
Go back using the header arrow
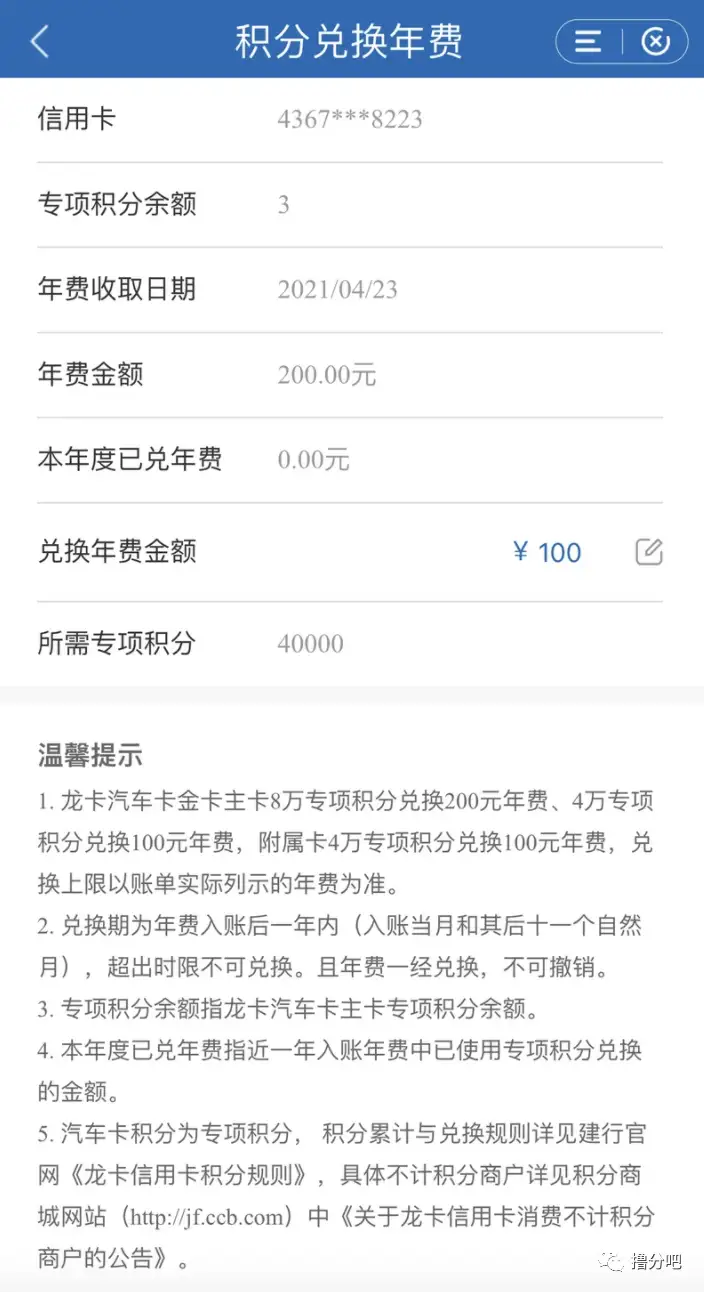(x=40, y=42)
